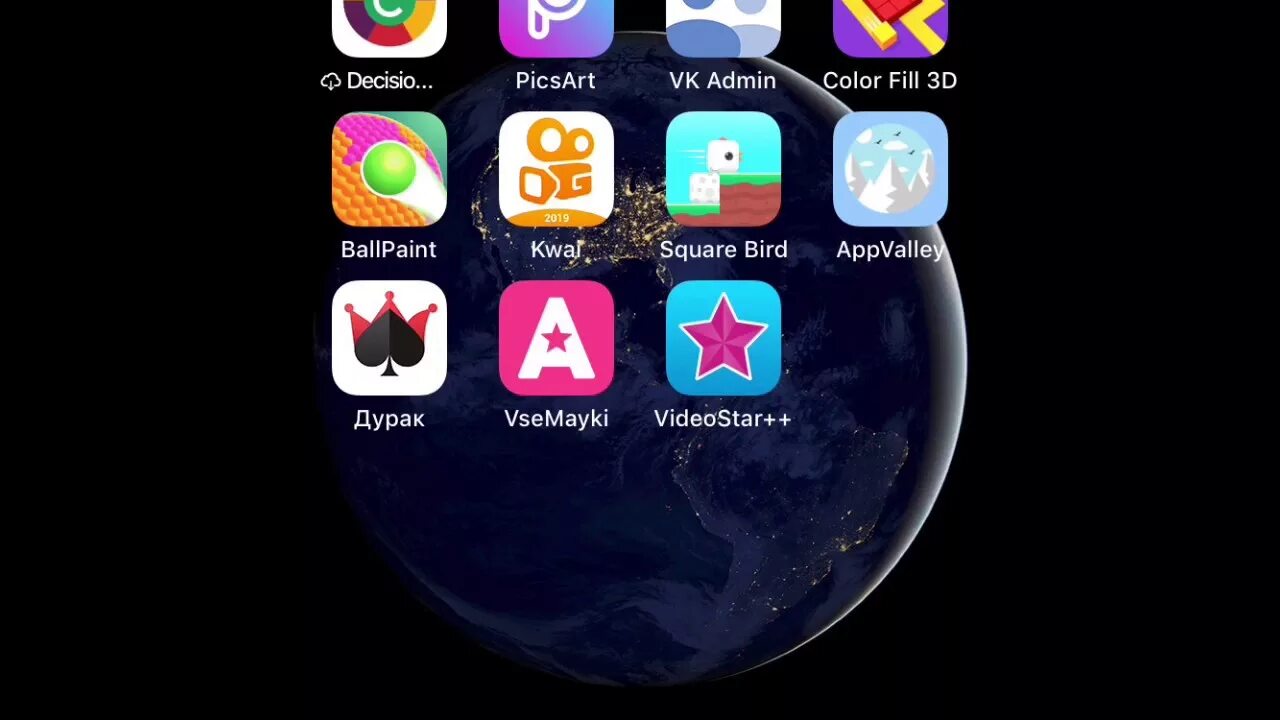Open BallPaint game
Image resolution: width=1280 pixels, height=720 pixels.
[x=389, y=169]
